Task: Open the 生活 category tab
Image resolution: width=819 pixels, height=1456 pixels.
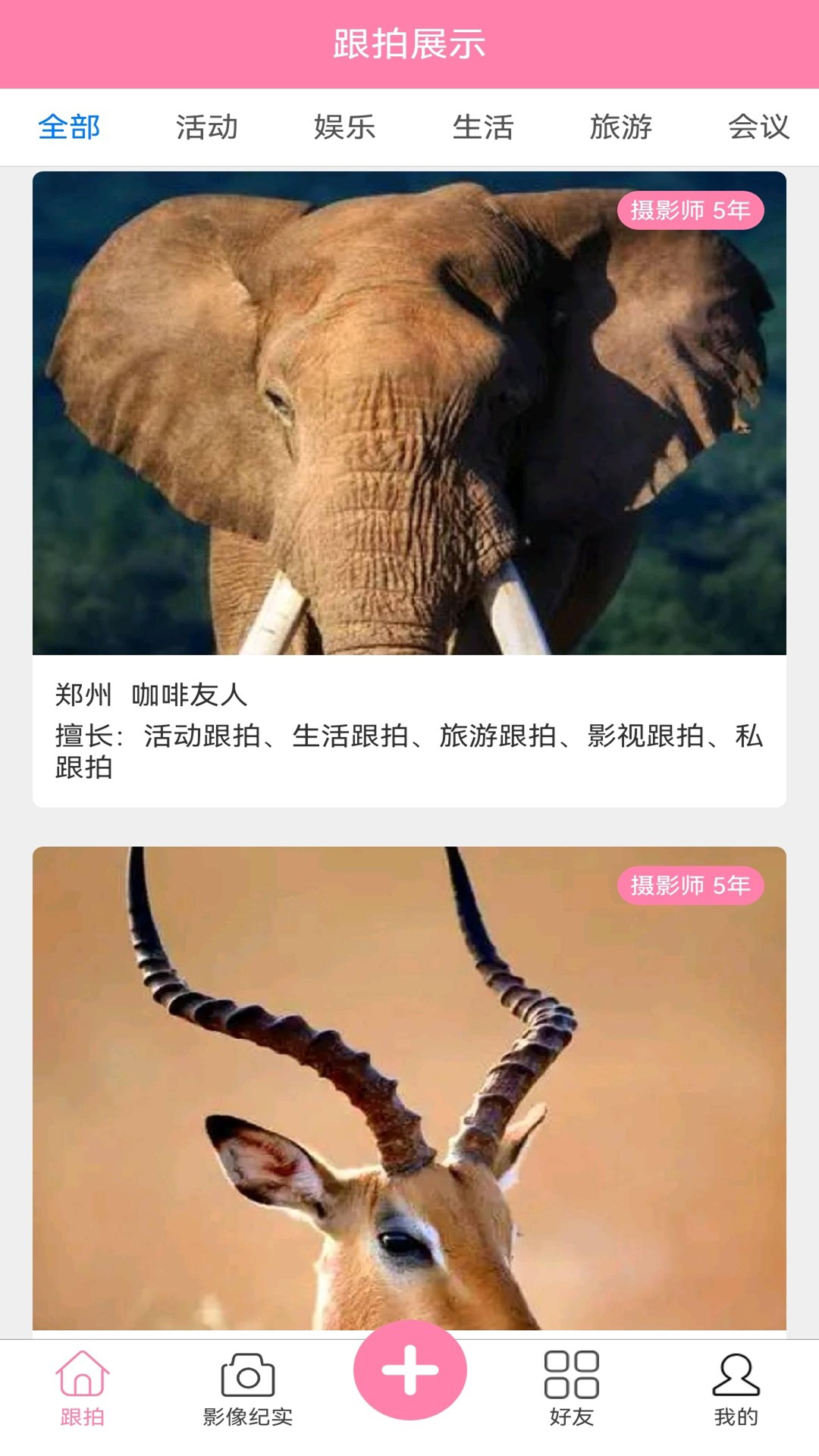Action: [483, 127]
